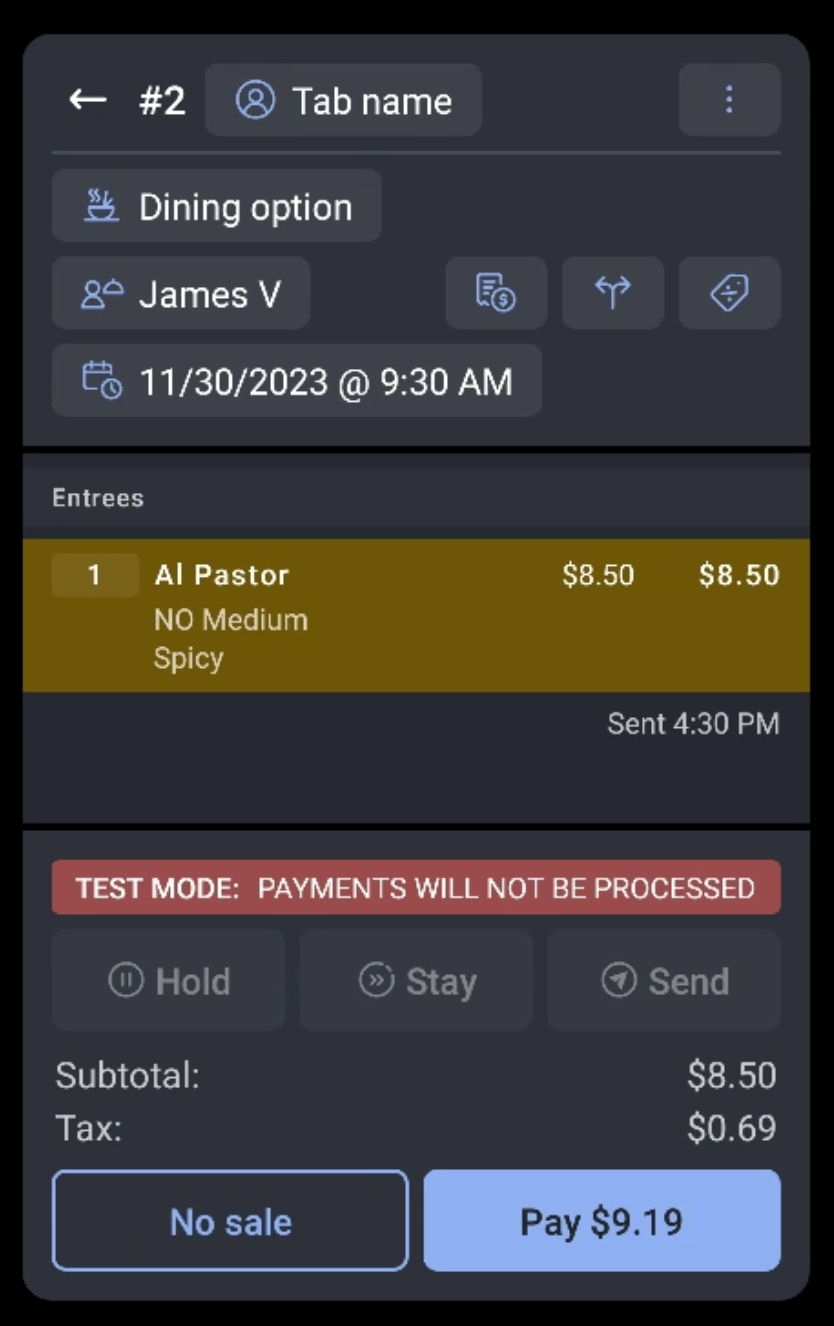Open the check receipt dollar icon
Screen dimensions: 834x1326
(496, 294)
